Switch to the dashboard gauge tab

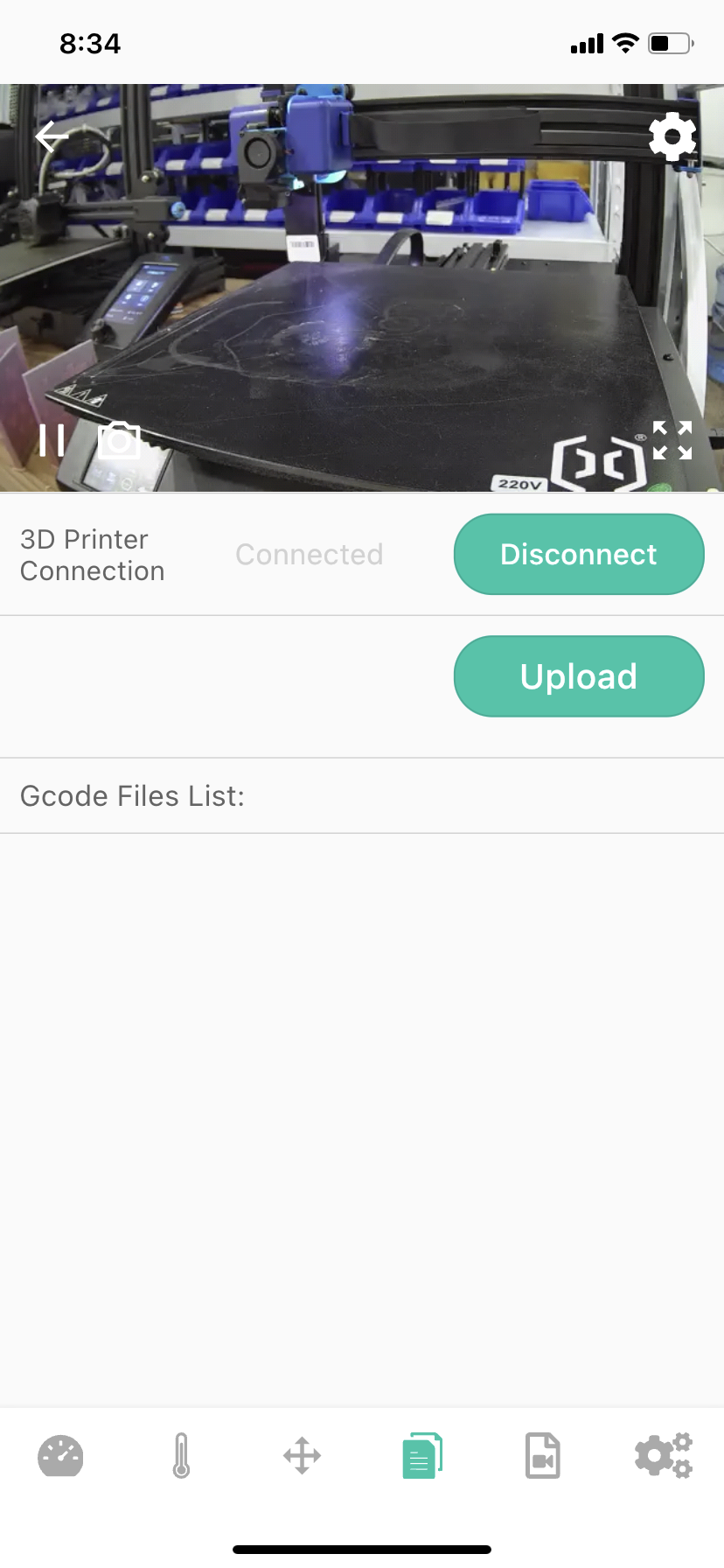pyautogui.click(x=60, y=1456)
